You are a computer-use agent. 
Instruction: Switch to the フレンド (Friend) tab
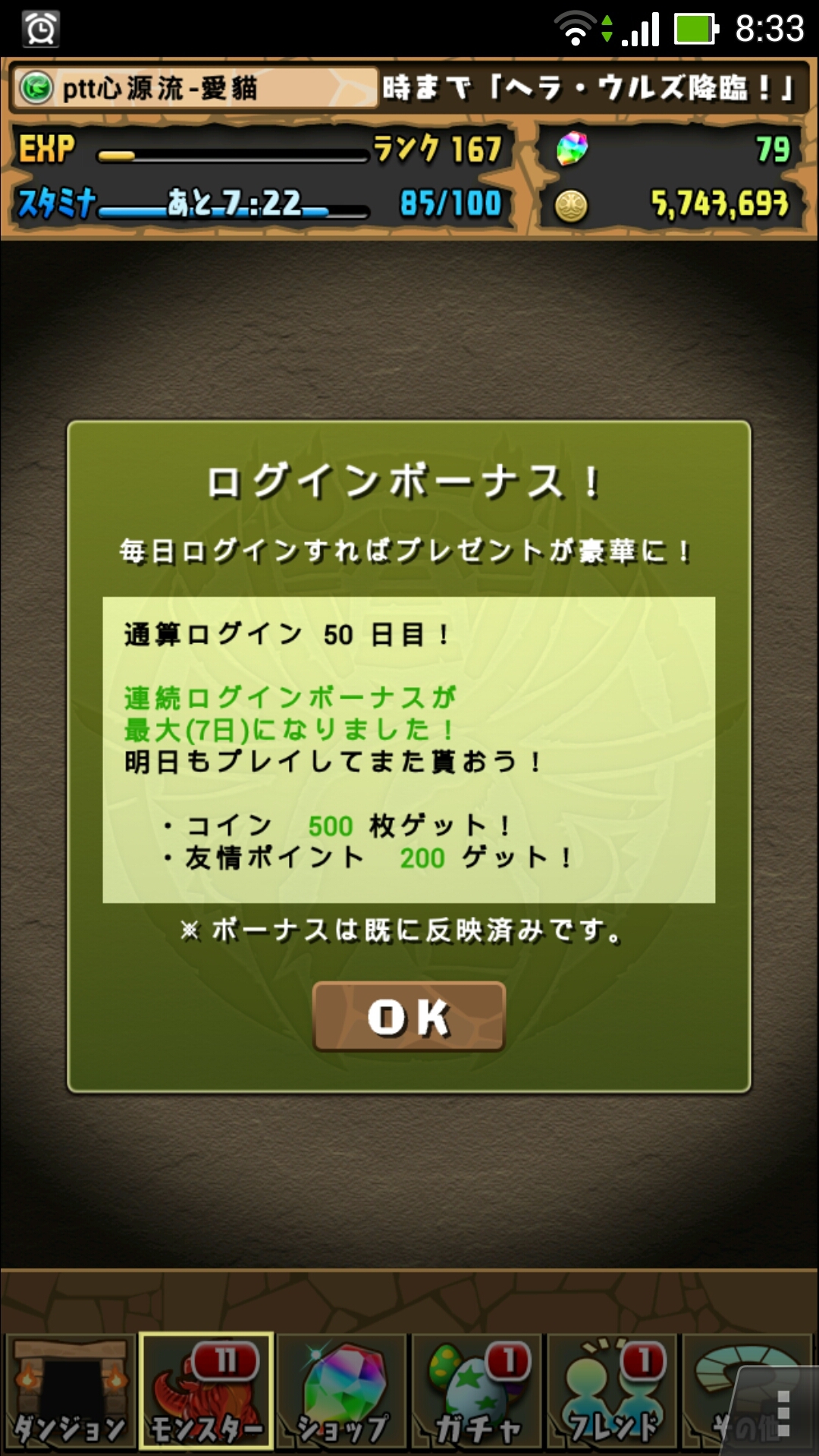pyautogui.click(x=613, y=1392)
